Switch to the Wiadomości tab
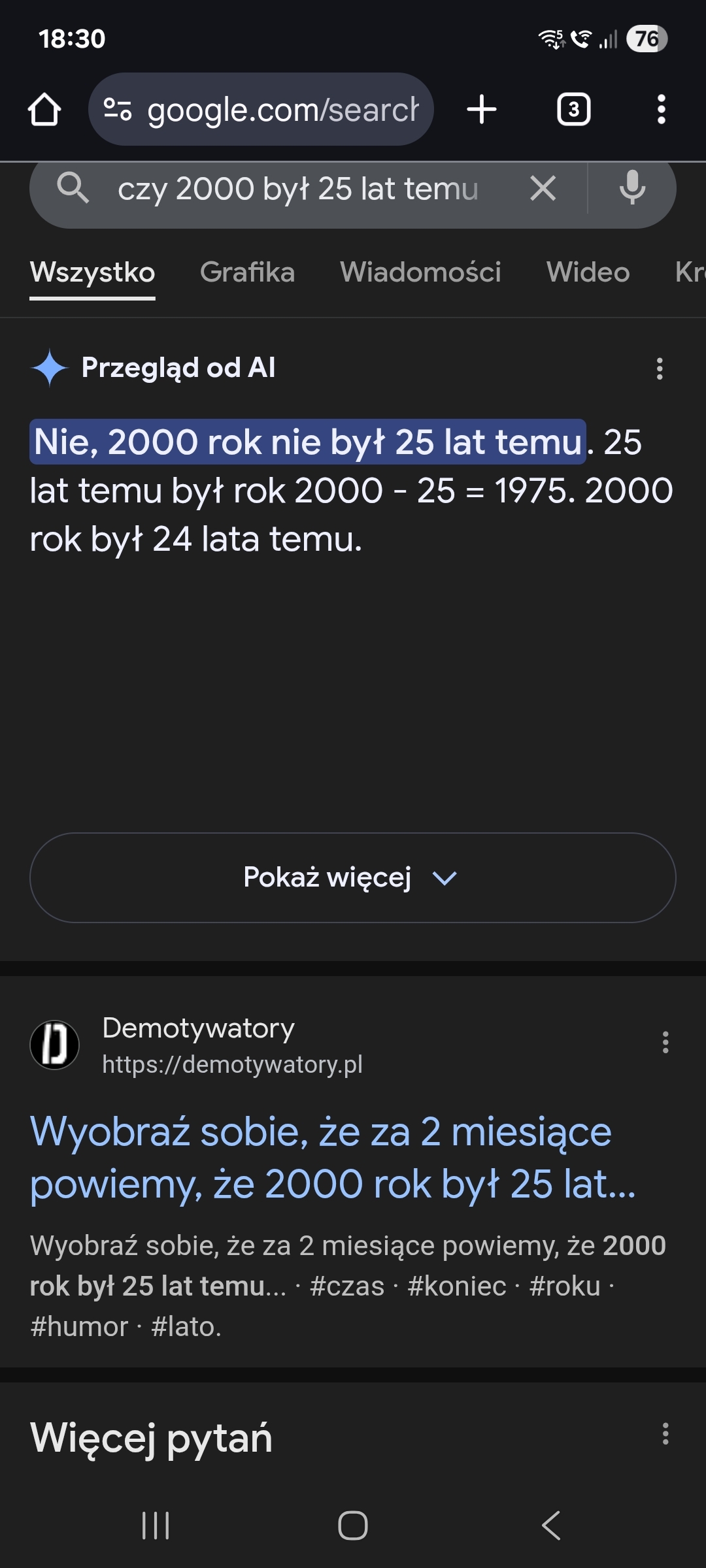This screenshot has height=1568, width=706. pos(420,272)
